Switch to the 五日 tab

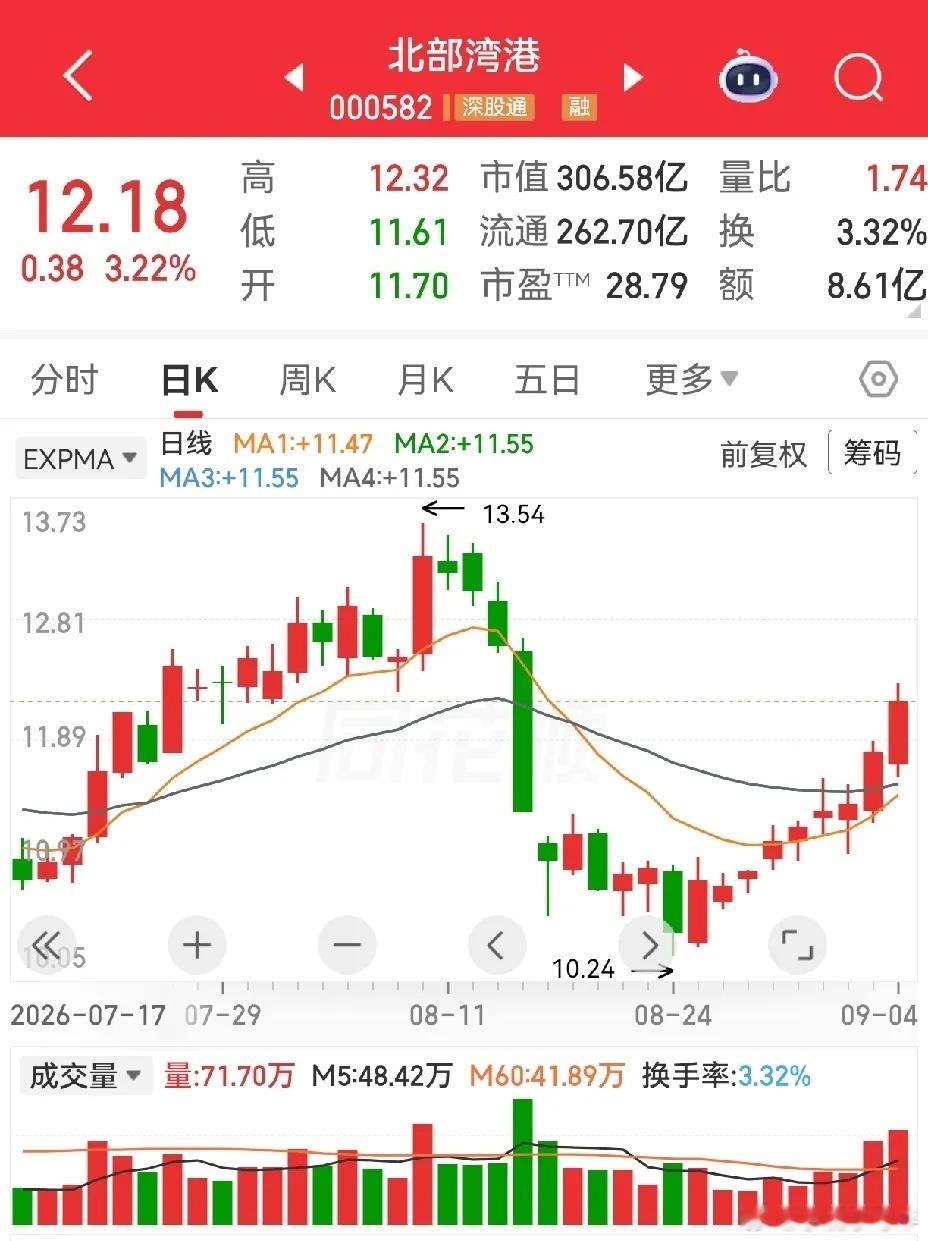click(547, 380)
